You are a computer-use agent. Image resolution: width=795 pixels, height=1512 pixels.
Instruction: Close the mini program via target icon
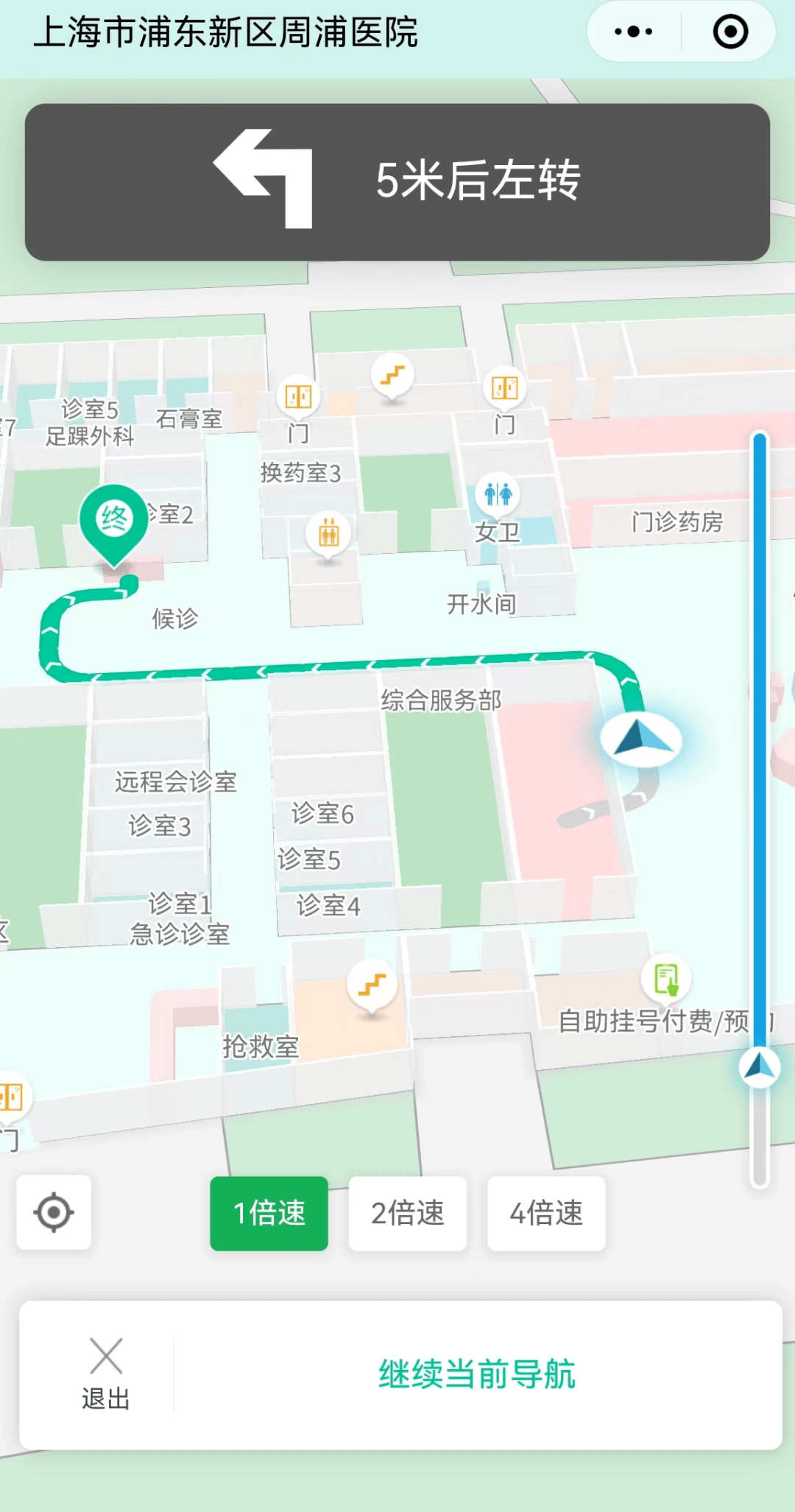(729, 32)
